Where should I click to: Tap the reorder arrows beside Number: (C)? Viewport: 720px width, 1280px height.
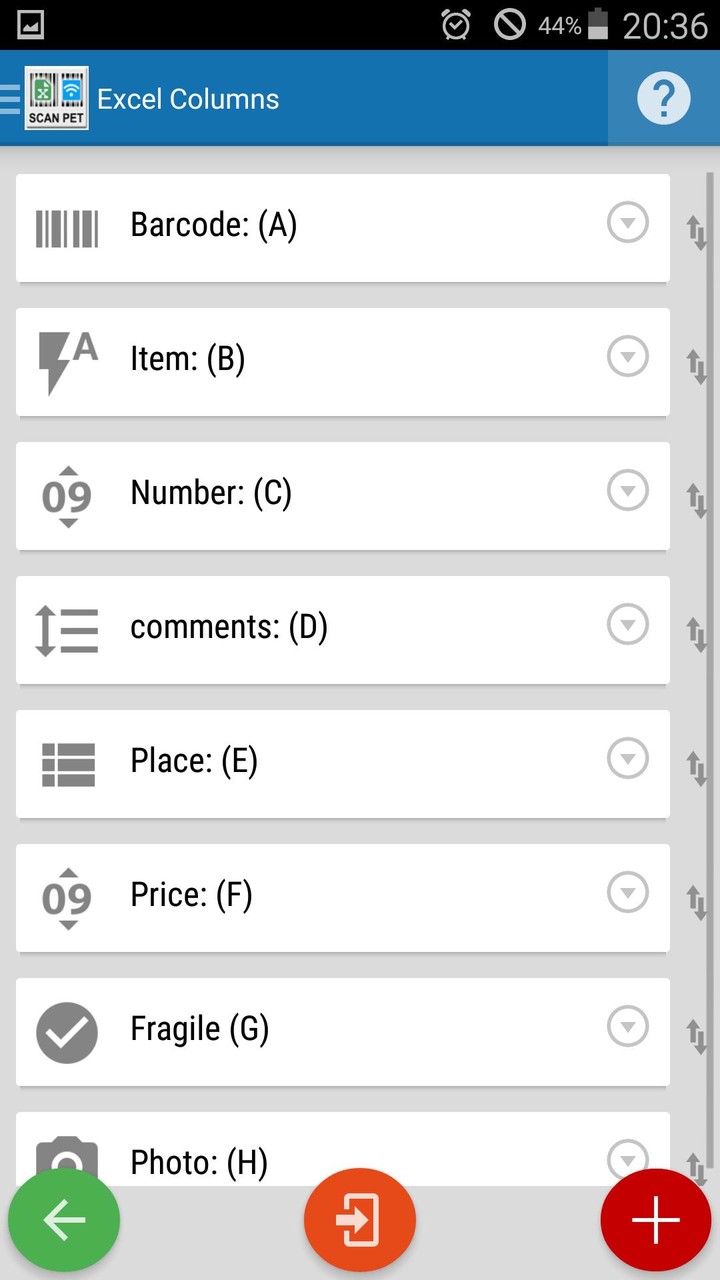[697, 499]
